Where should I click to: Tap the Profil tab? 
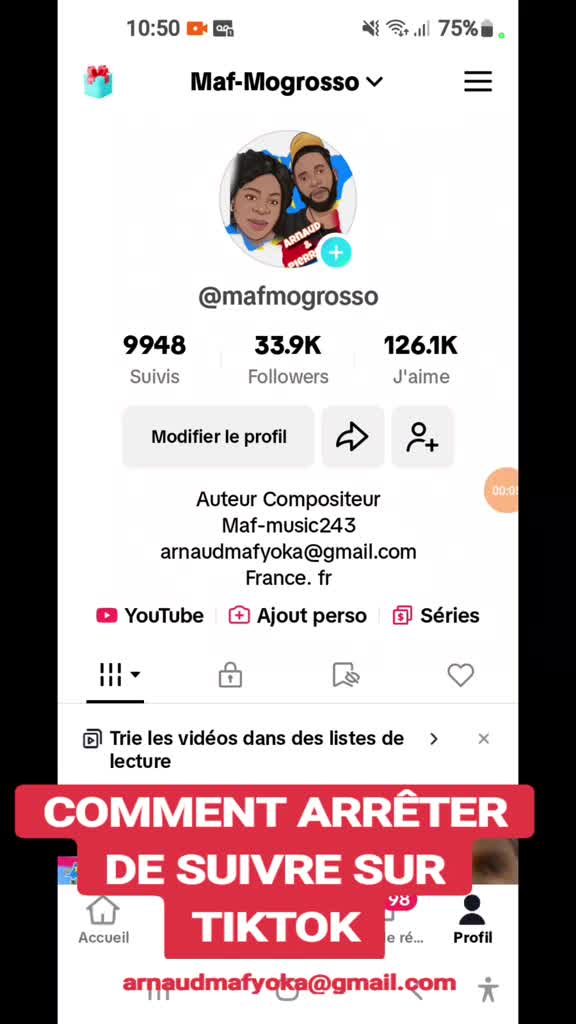473,921
